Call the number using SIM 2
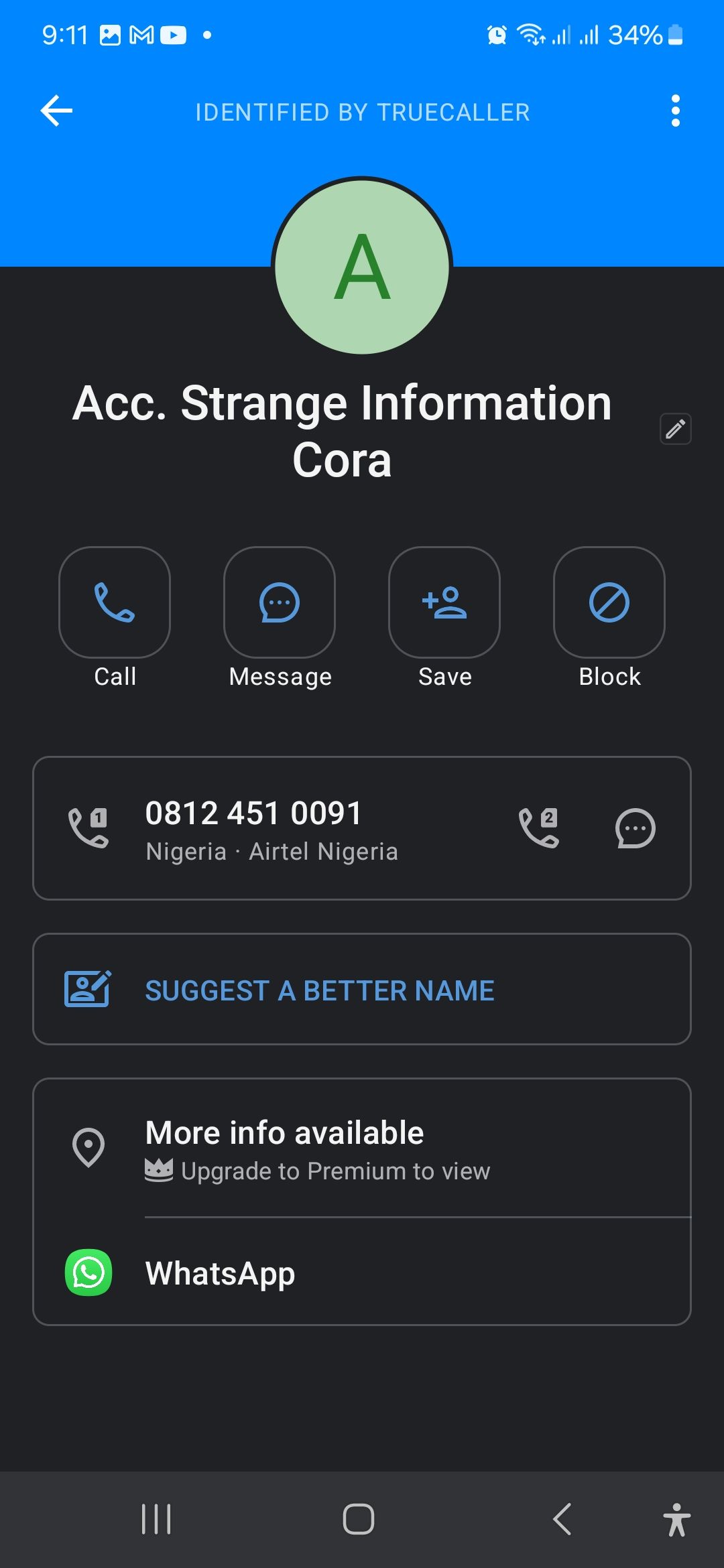The width and height of the screenshot is (724, 1568). click(538, 828)
